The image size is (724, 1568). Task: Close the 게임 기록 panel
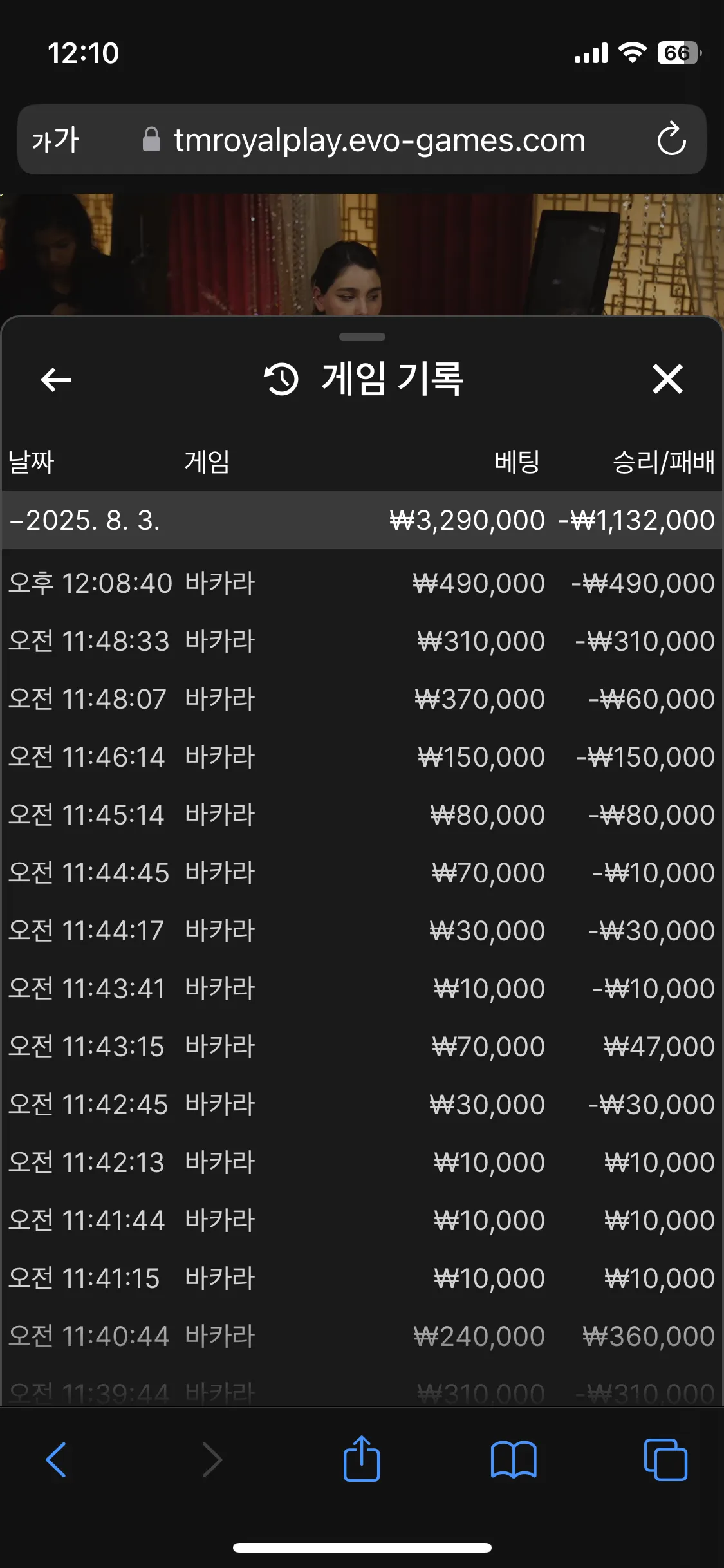[667, 378]
